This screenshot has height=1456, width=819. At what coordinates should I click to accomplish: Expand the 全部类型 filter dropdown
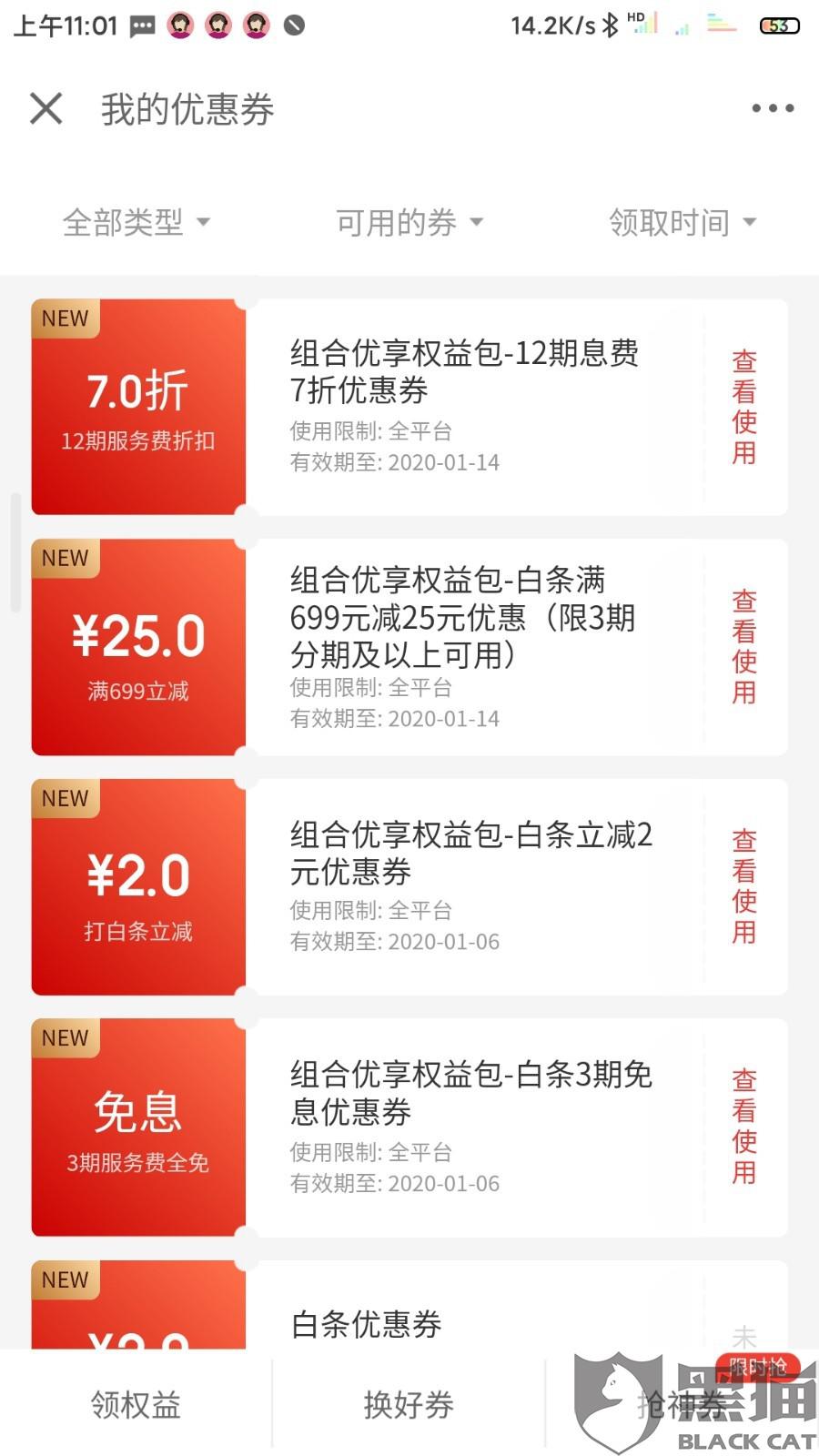pyautogui.click(x=136, y=222)
